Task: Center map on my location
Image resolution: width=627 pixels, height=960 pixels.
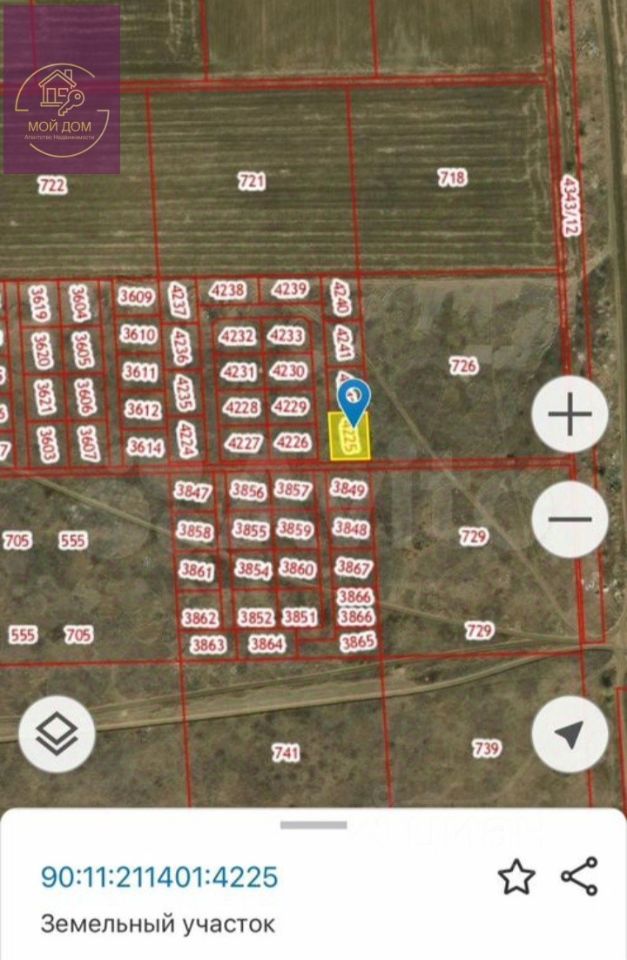Action: (570, 735)
